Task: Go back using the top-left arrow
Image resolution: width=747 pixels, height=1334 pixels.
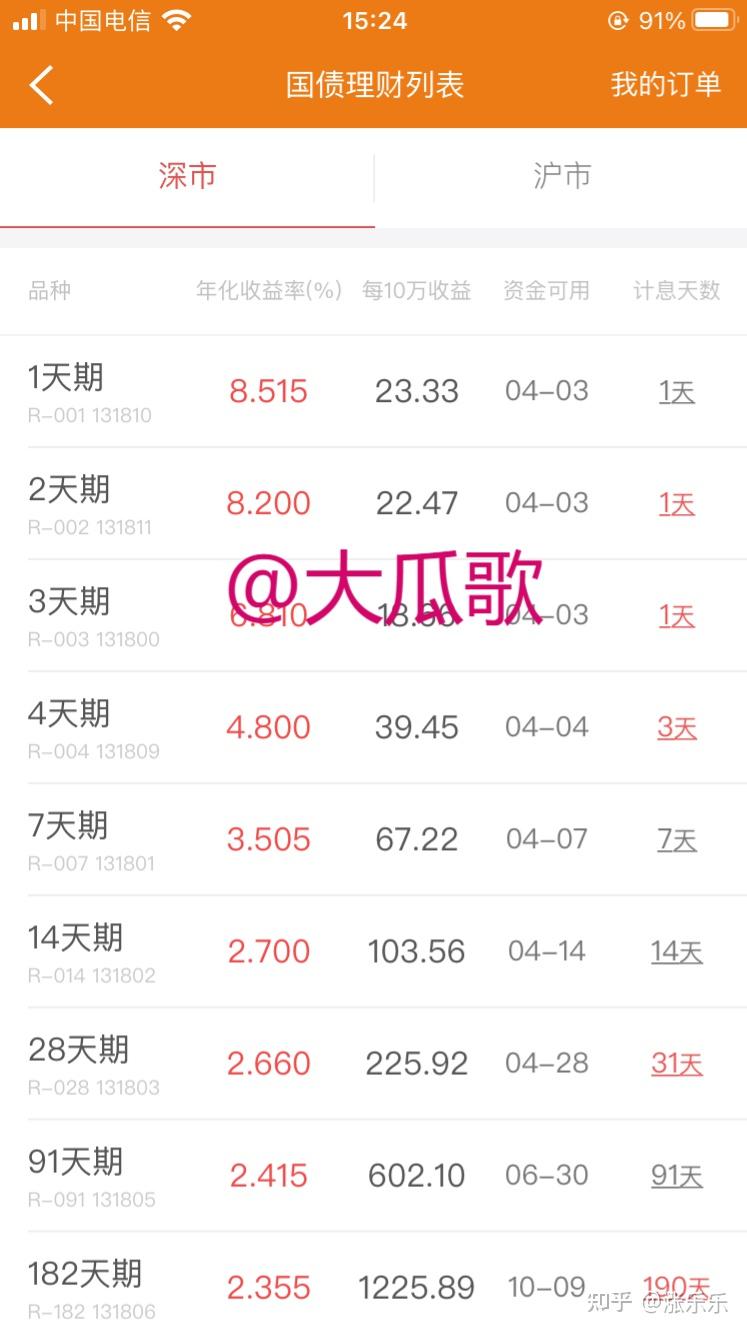Action: pos(42,86)
